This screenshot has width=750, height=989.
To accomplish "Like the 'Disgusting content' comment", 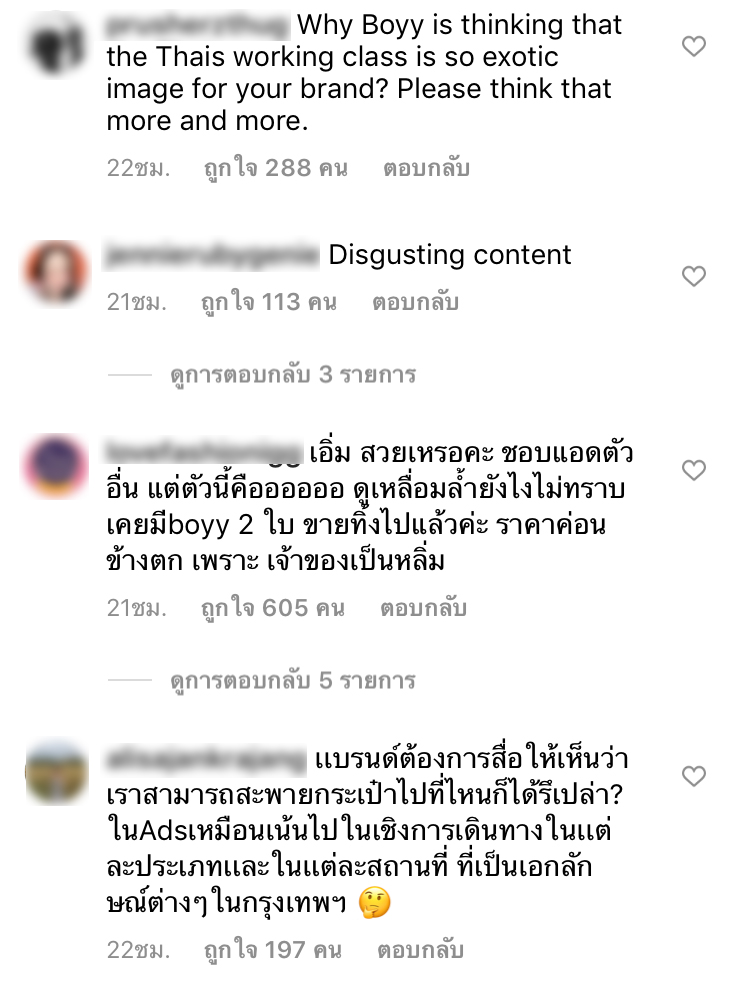I will point(693,276).
